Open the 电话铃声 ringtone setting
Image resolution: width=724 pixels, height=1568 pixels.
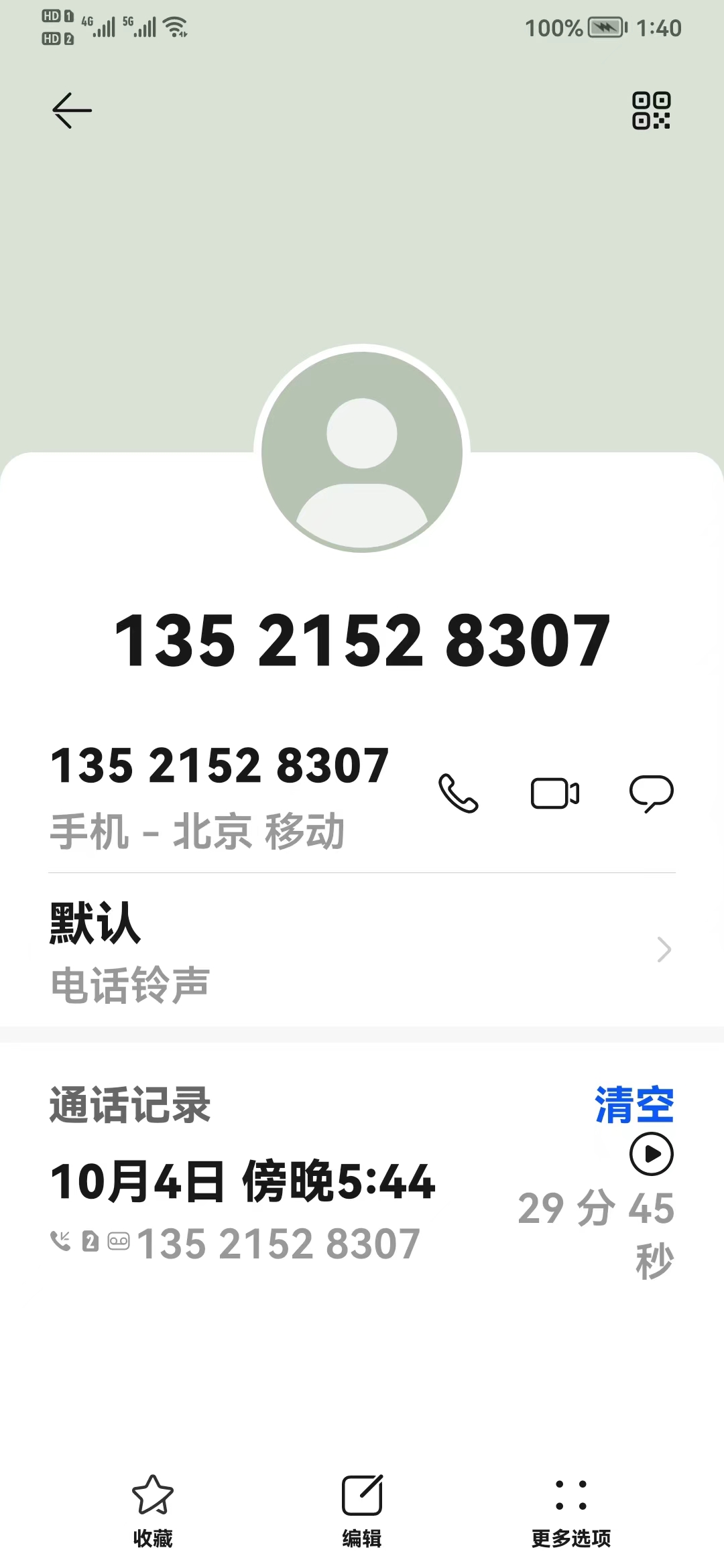pos(362,952)
